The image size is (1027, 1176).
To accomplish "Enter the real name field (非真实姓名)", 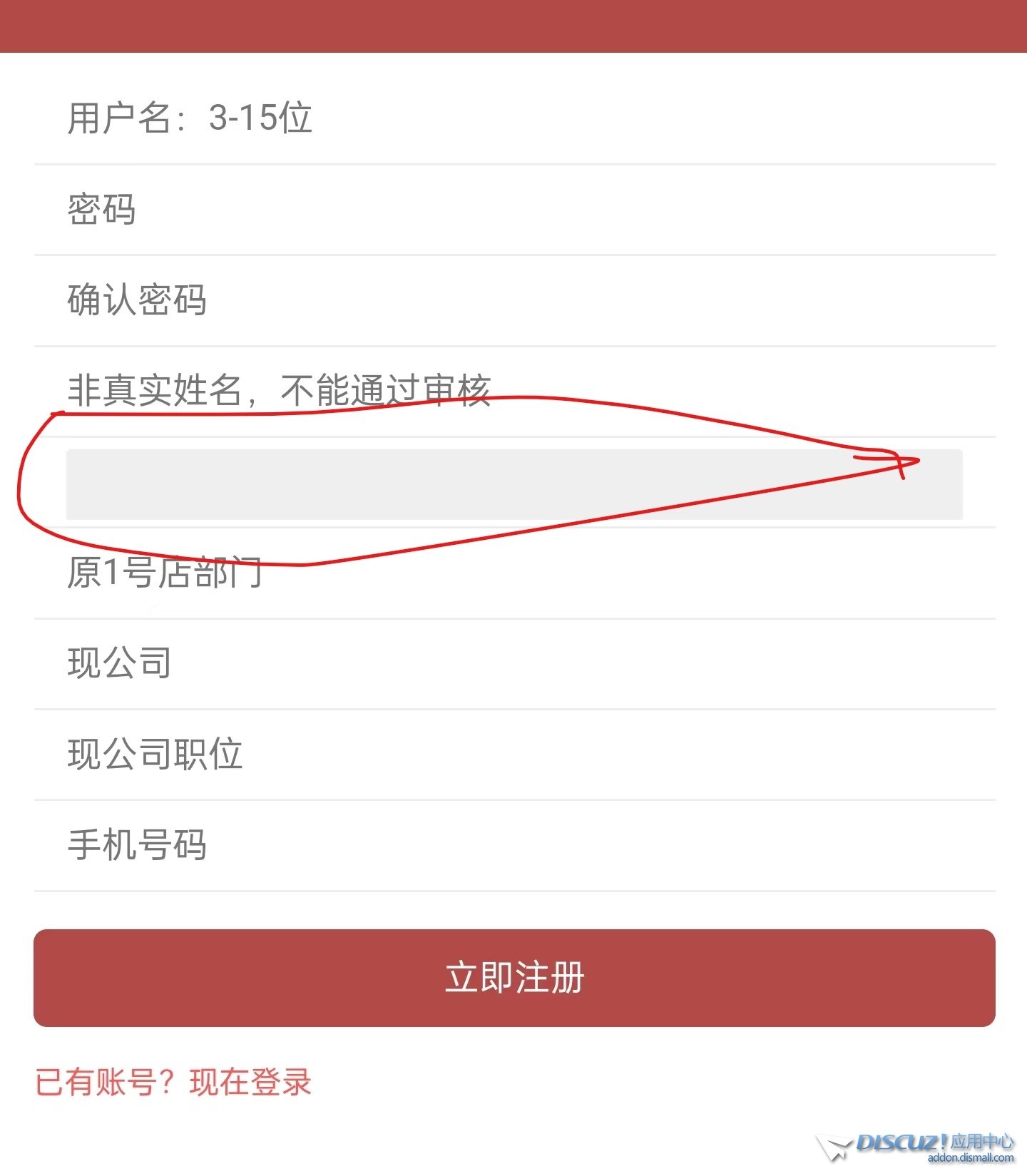I will [513, 391].
